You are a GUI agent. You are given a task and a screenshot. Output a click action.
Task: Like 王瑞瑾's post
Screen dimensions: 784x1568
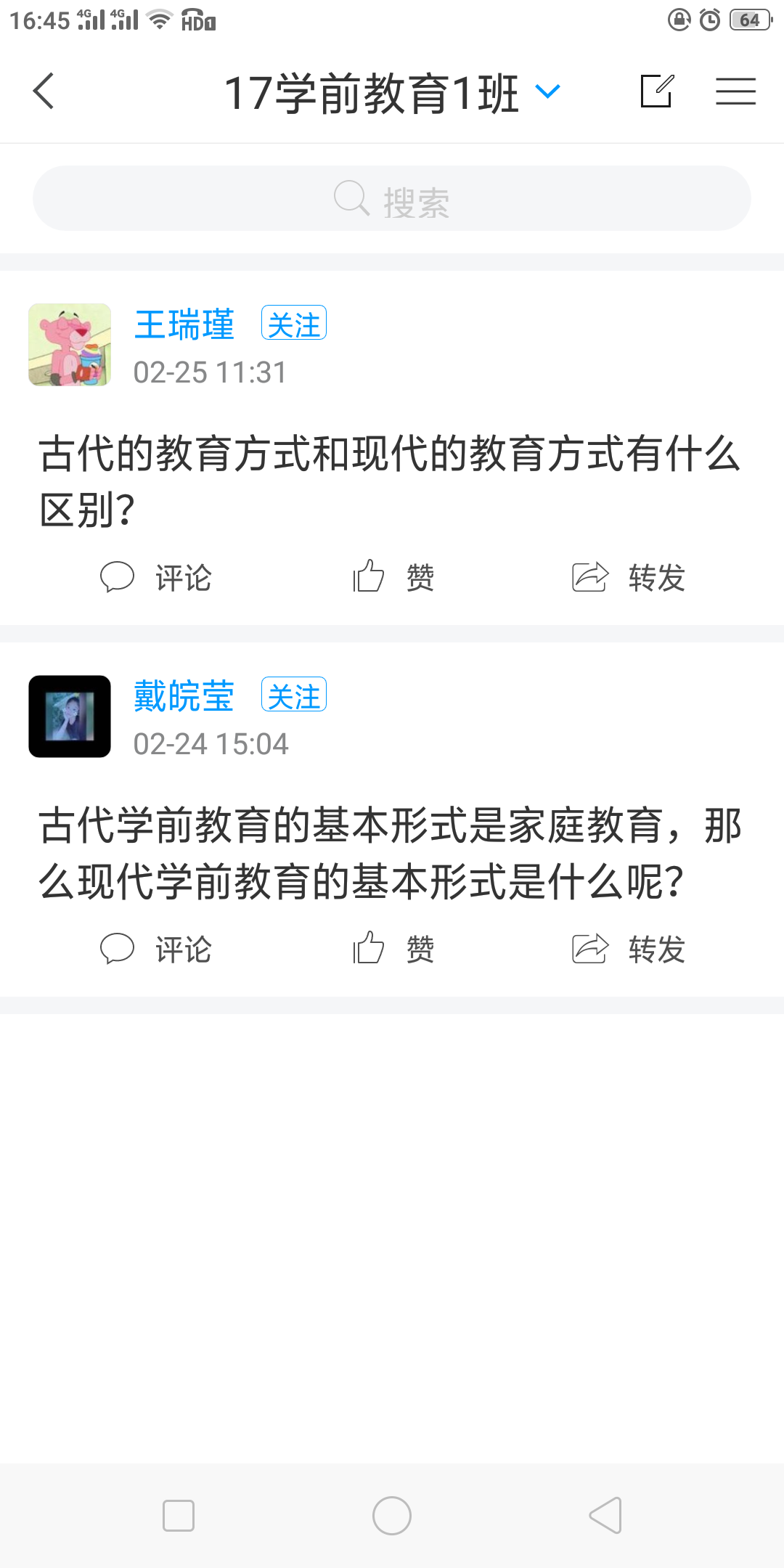[x=393, y=578]
